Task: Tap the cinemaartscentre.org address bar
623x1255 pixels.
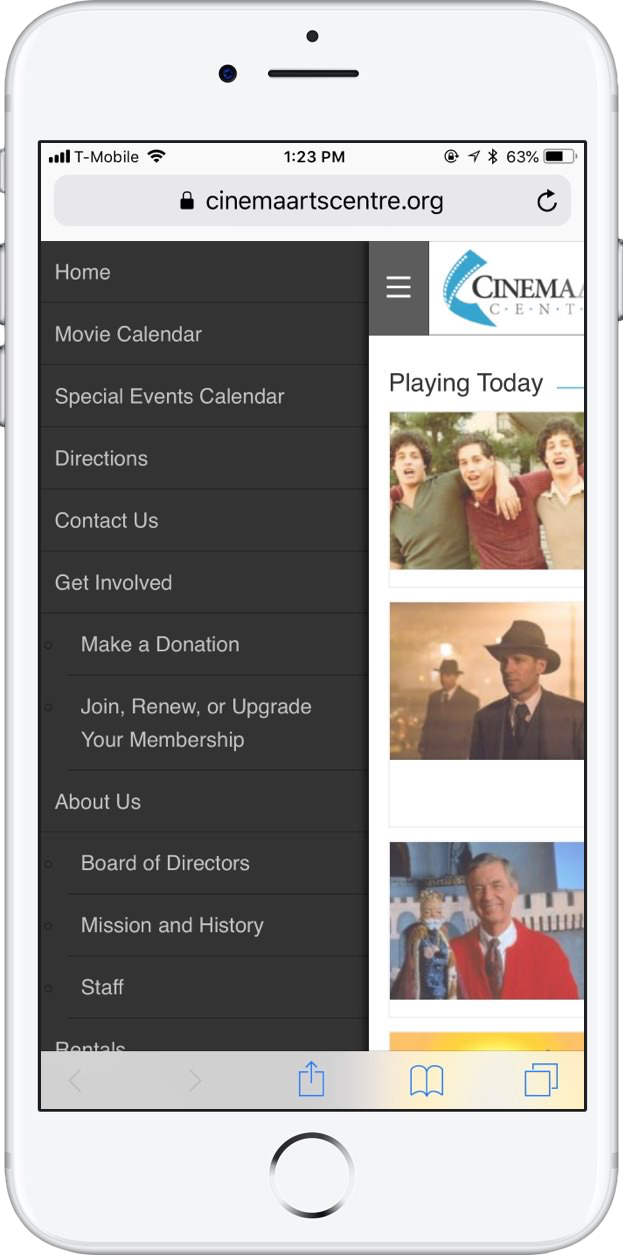Action: pyautogui.click(x=312, y=201)
